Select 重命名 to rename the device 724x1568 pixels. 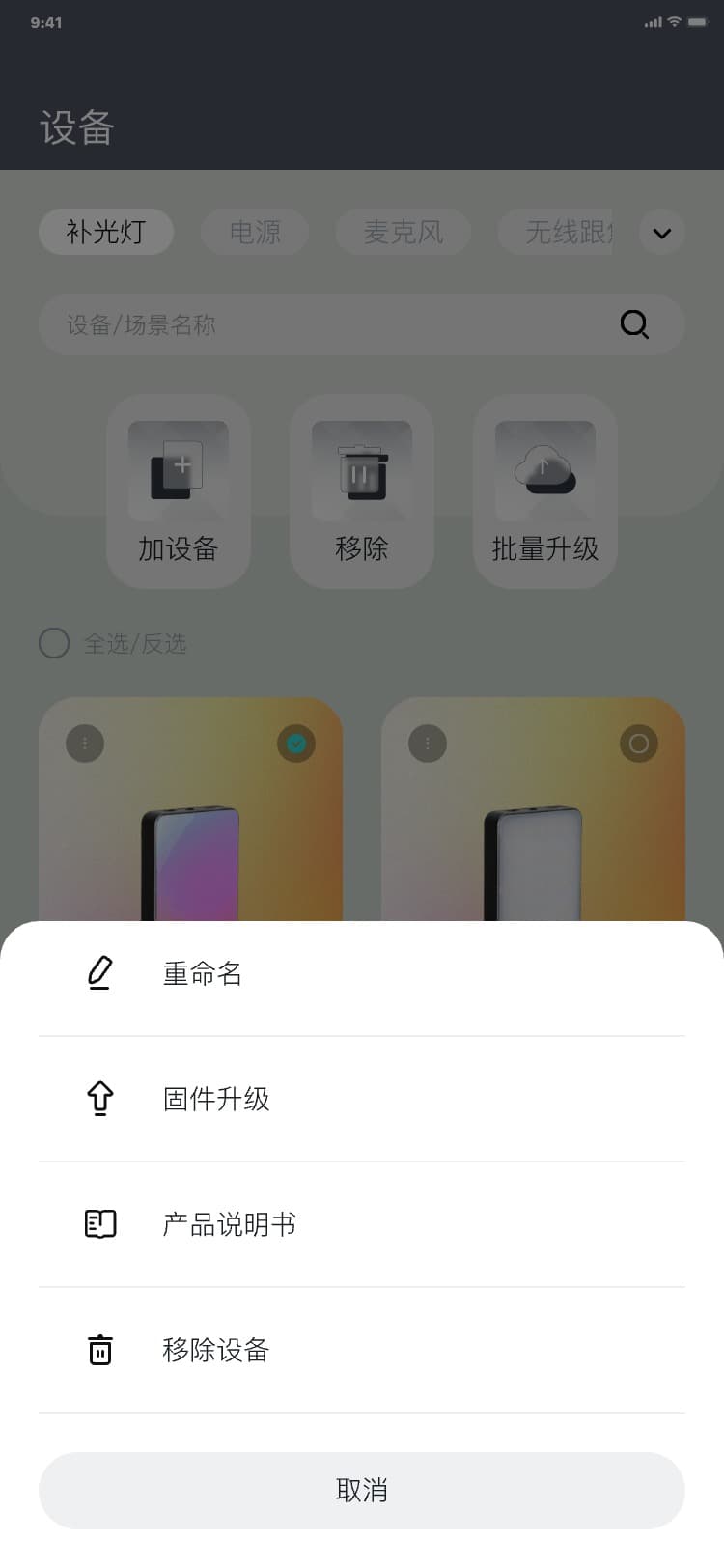[203, 973]
